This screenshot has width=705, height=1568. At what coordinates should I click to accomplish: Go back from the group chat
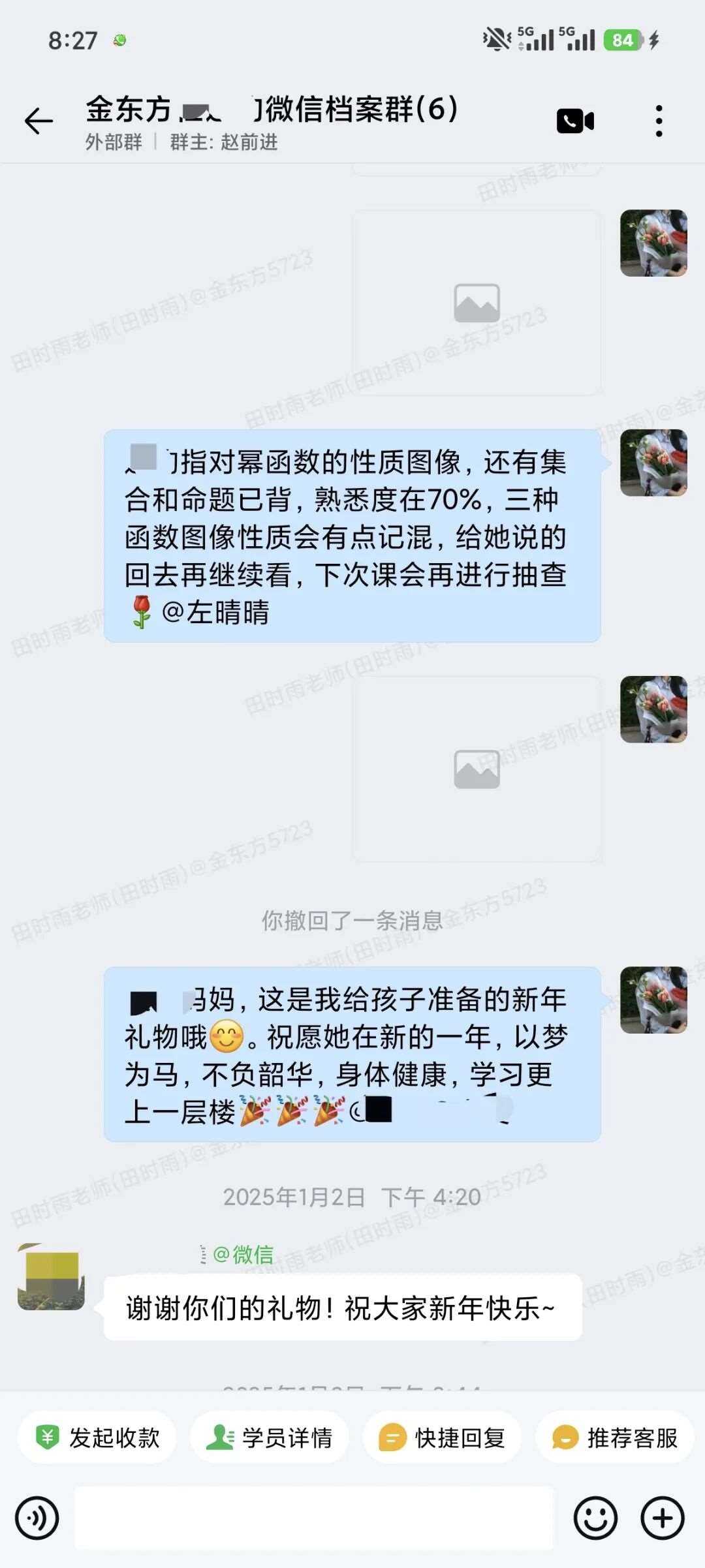39,121
